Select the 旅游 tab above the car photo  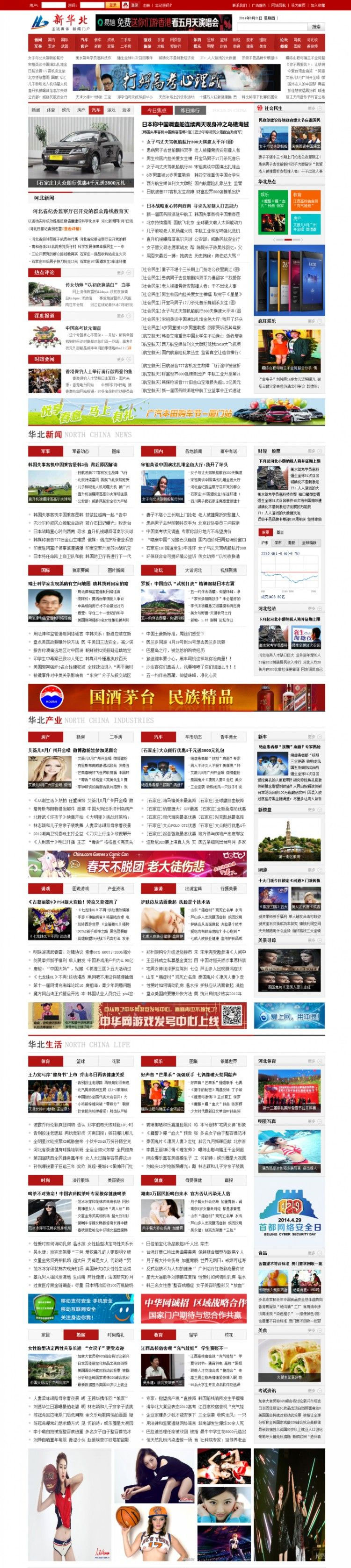point(126,110)
